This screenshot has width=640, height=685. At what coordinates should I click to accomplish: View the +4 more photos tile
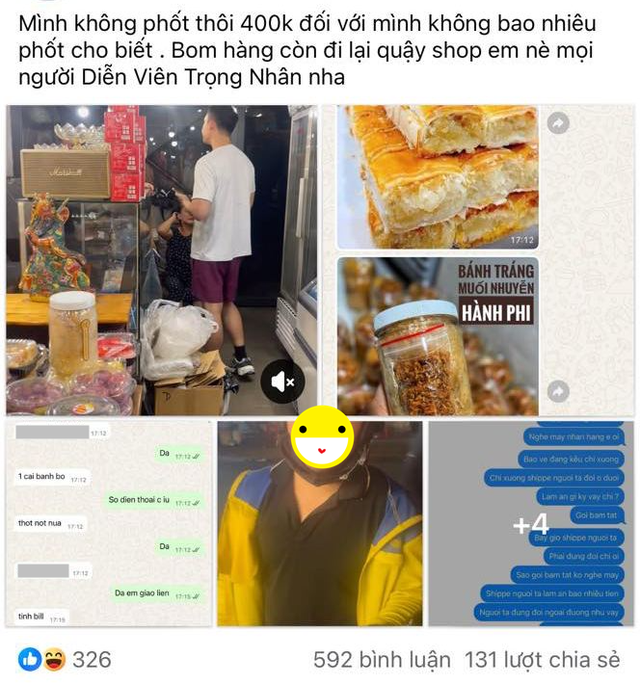coord(530,523)
